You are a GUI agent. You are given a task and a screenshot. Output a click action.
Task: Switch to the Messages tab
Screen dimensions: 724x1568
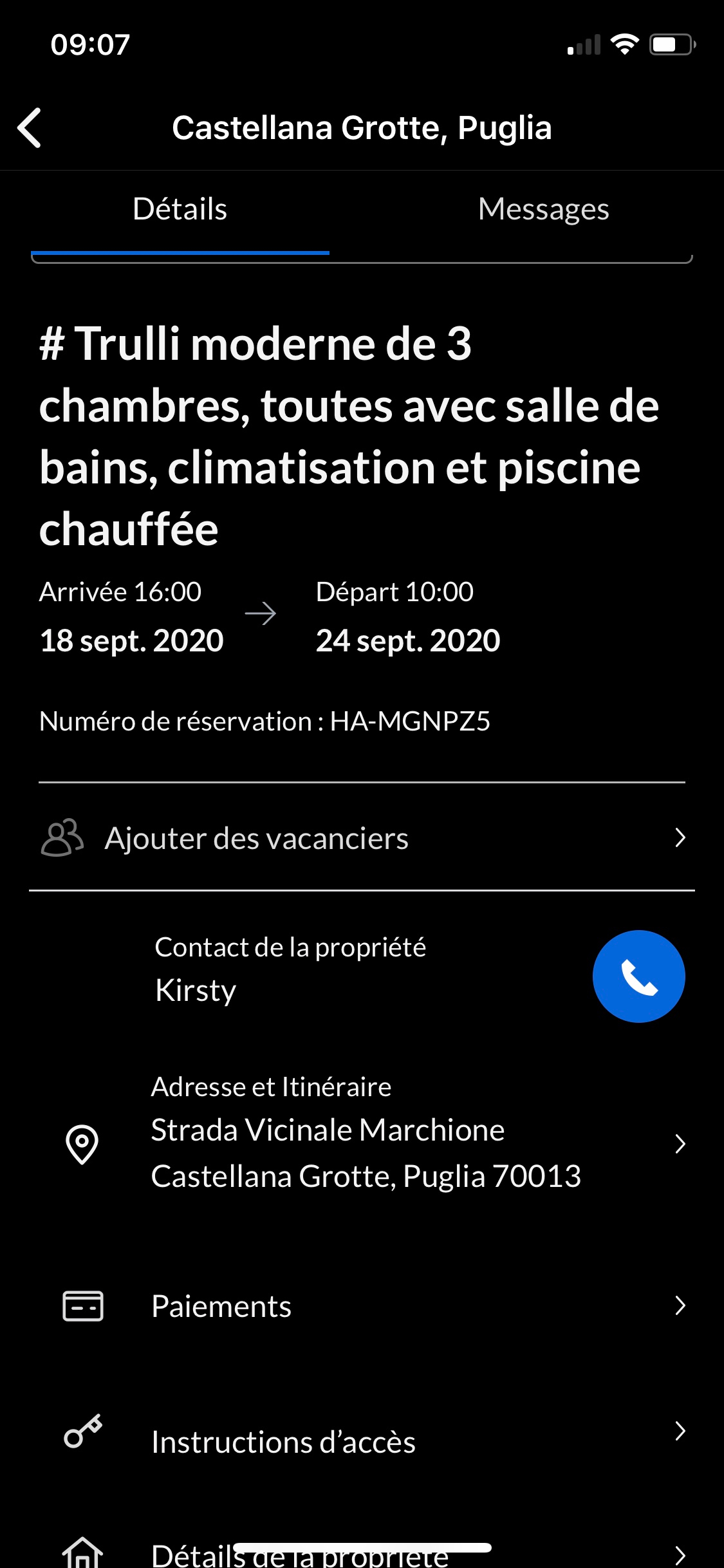click(543, 210)
